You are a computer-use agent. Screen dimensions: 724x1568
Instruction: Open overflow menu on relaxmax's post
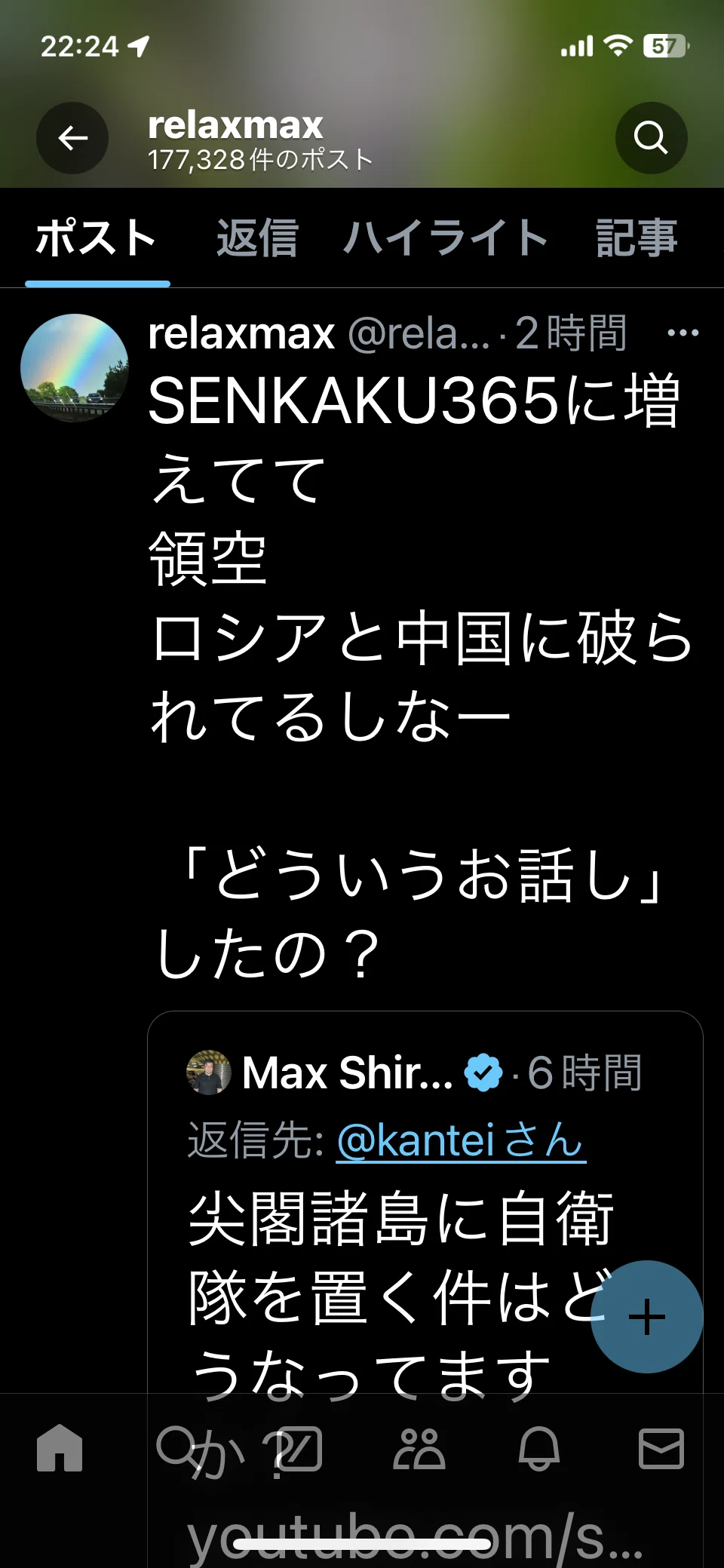click(683, 333)
